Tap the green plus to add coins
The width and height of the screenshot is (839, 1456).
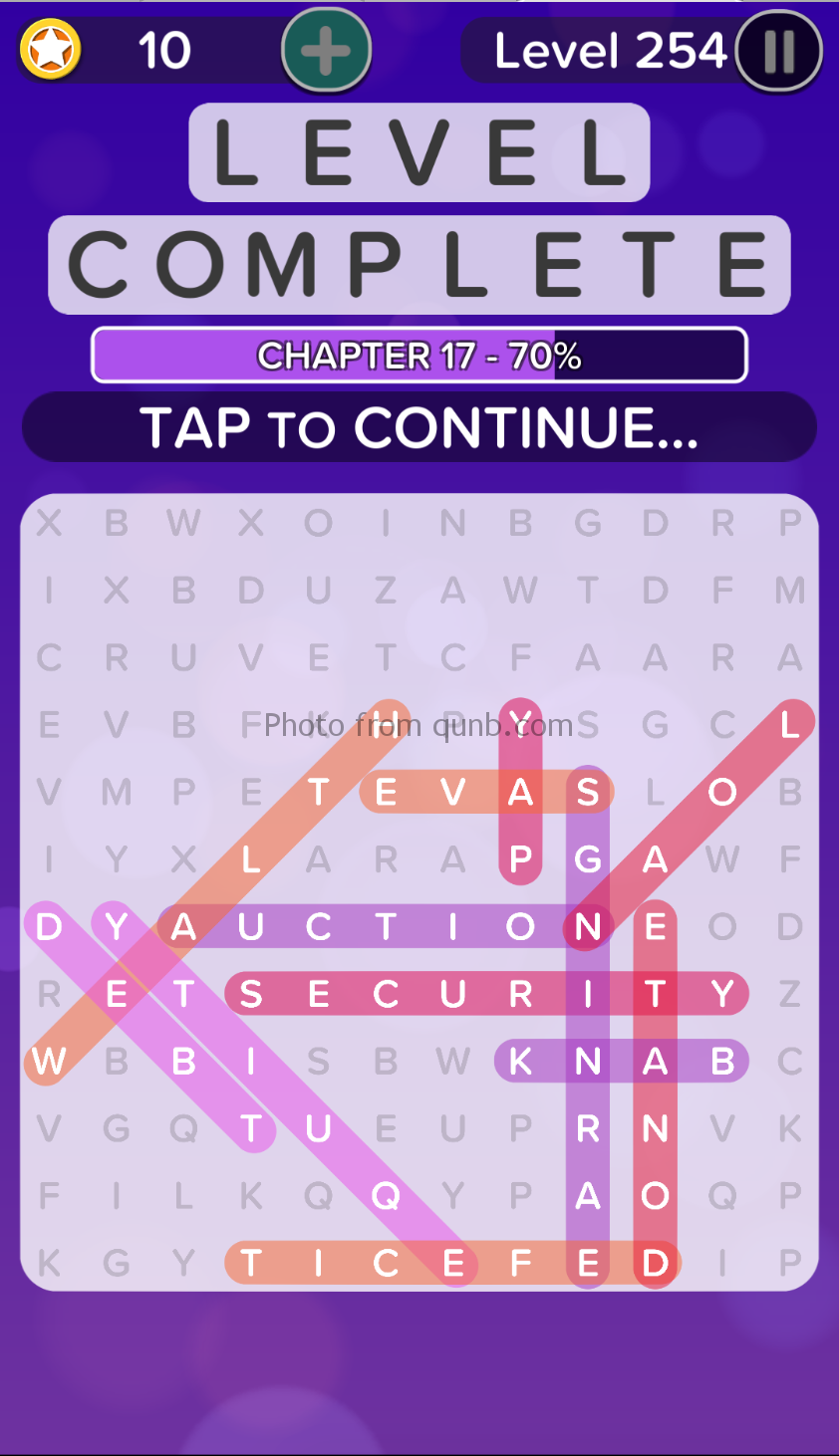326,50
